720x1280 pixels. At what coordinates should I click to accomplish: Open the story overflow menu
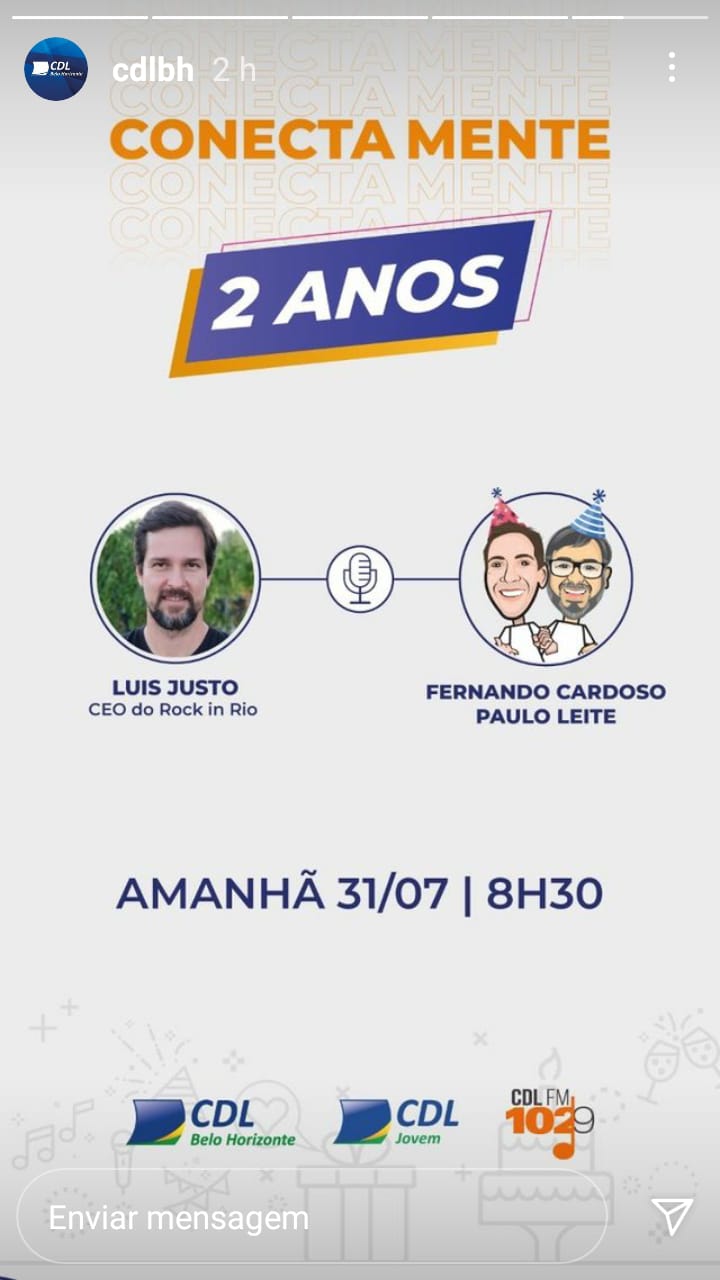671,68
